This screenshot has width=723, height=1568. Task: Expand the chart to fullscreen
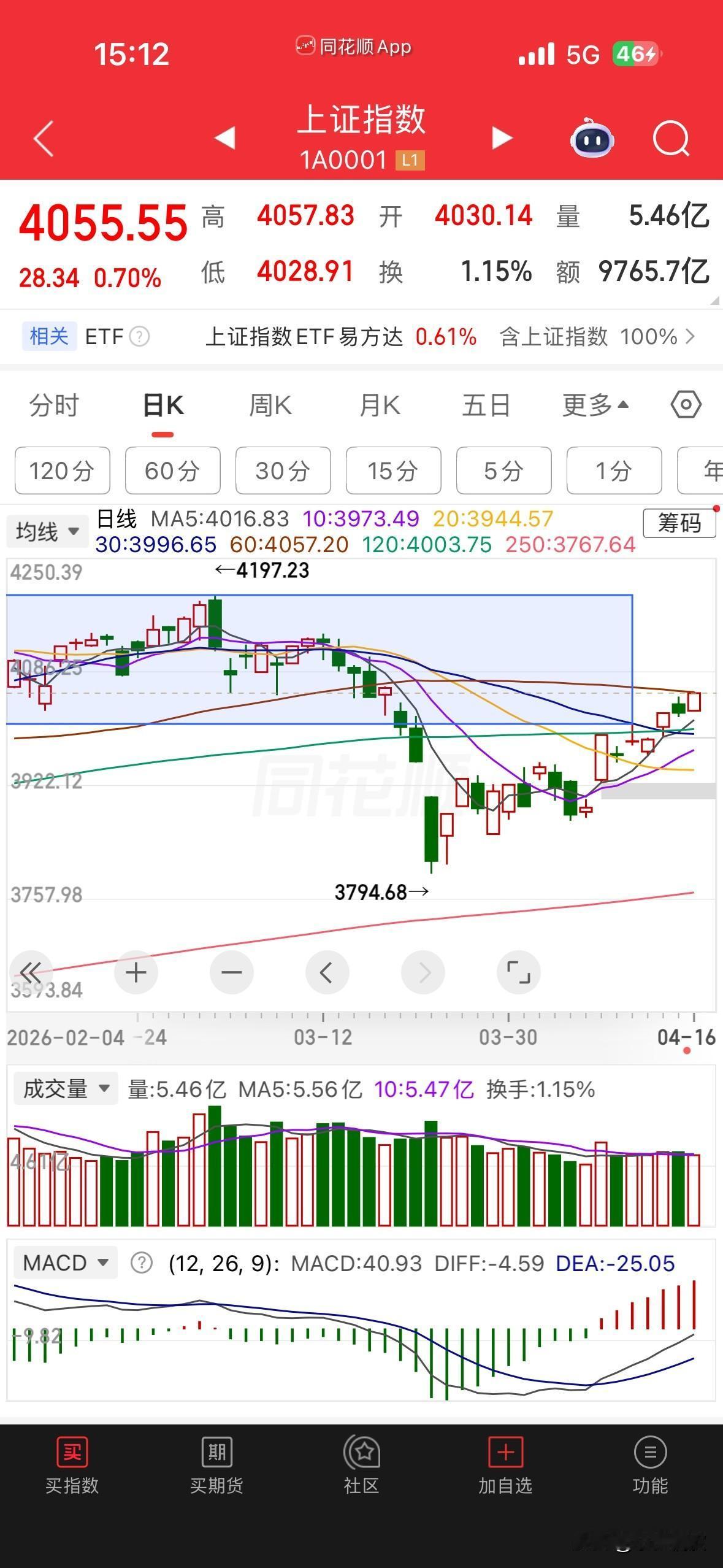click(518, 972)
